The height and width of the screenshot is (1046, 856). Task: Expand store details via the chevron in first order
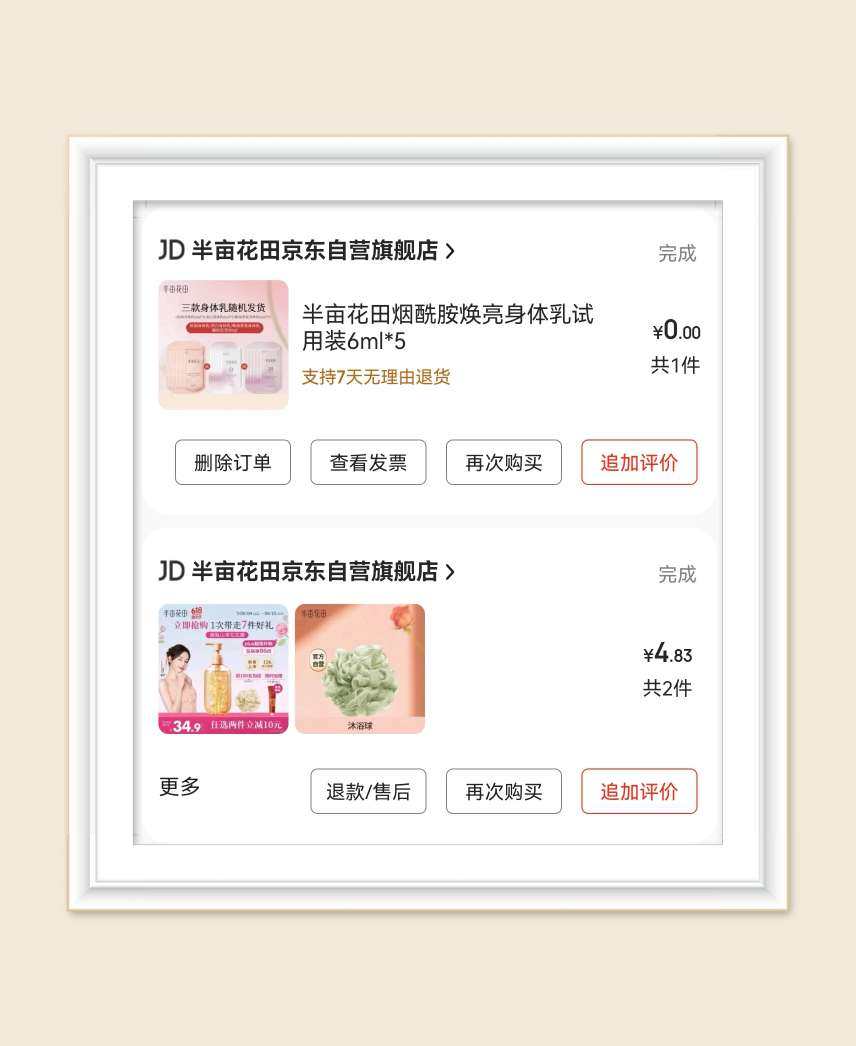point(452,252)
